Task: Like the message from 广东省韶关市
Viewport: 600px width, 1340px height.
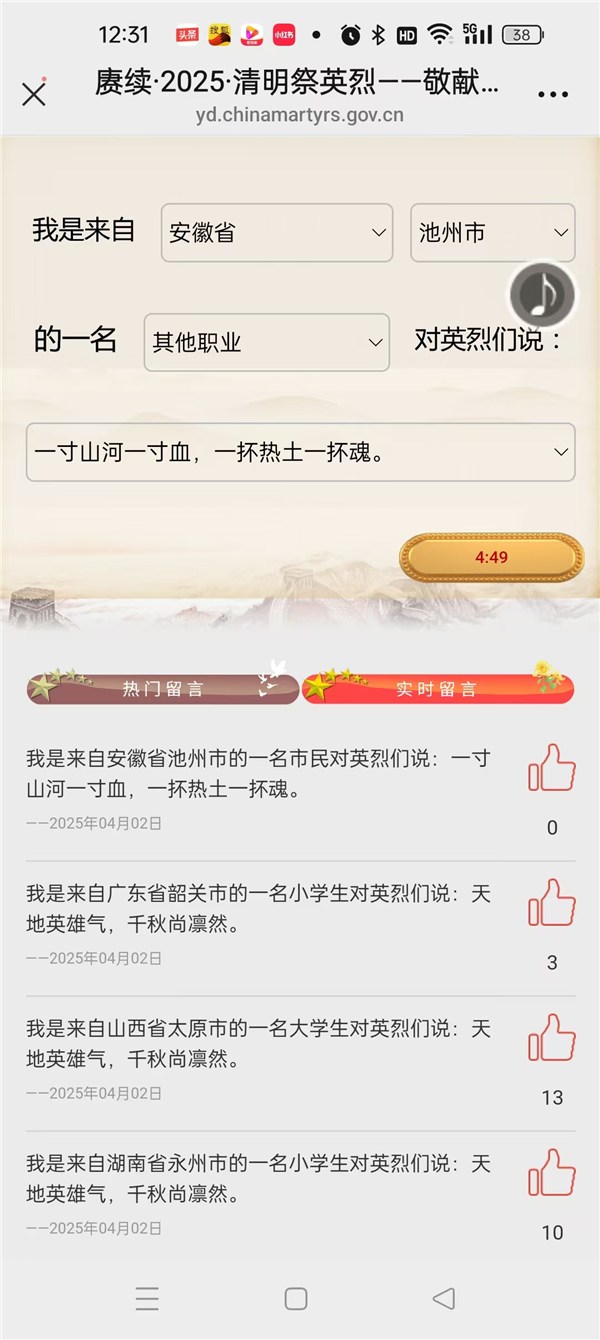Action: 552,903
